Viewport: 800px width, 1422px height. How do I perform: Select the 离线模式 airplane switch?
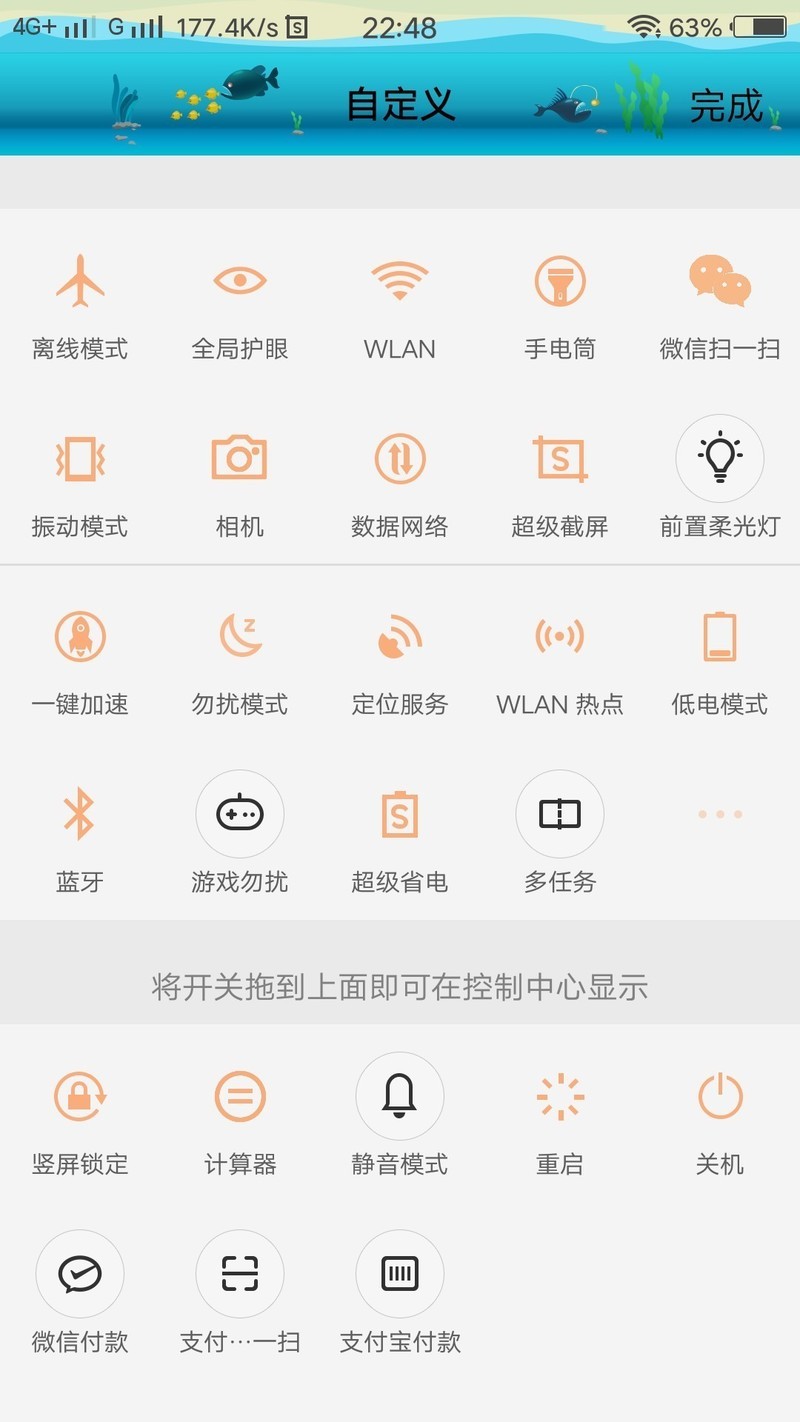coord(80,282)
